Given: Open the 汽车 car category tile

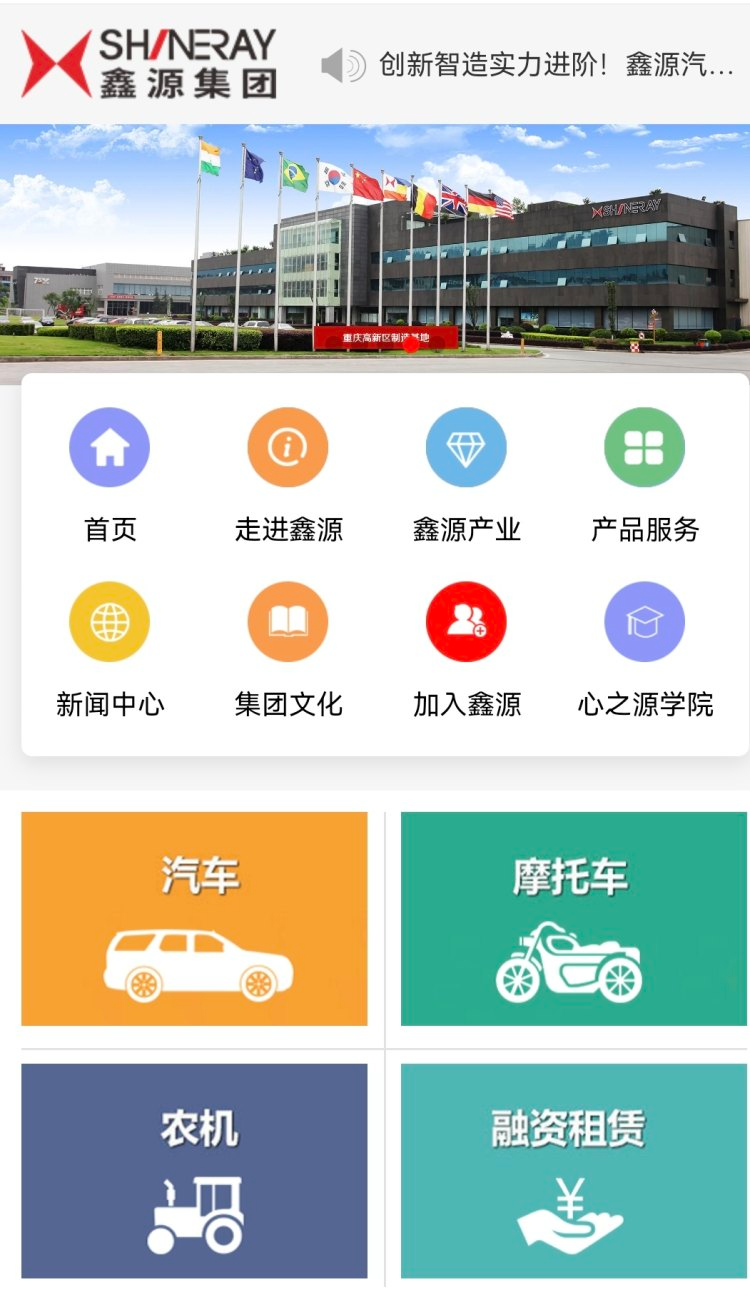Looking at the screenshot, I should pos(194,918).
